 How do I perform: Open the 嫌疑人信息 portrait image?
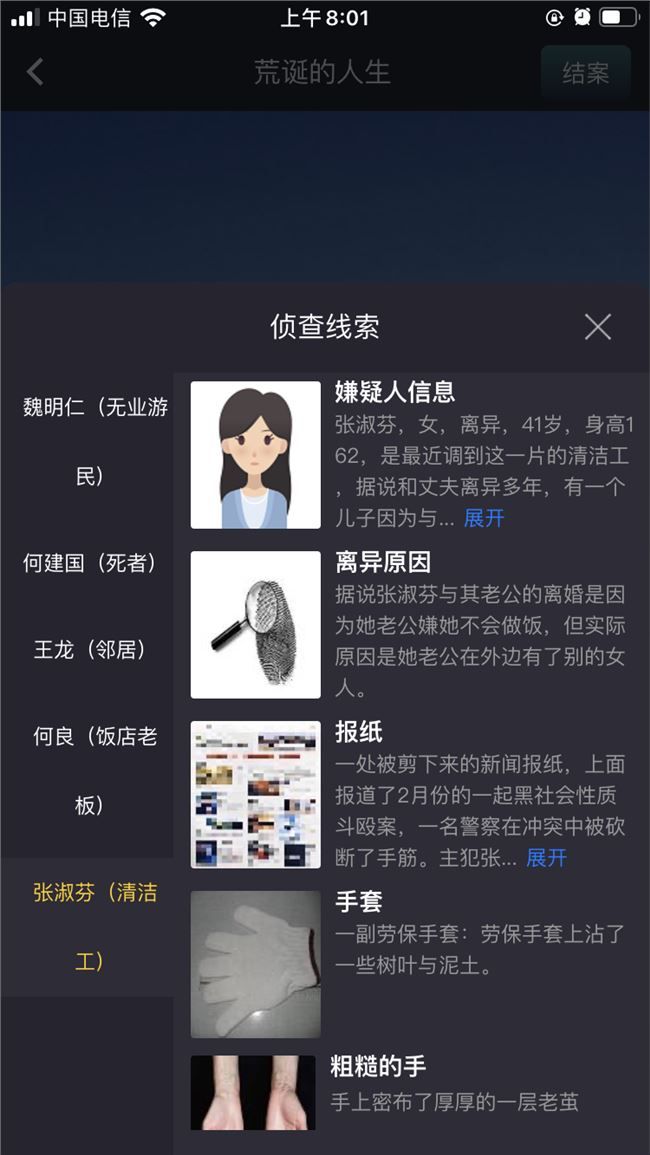click(x=256, y=455)
